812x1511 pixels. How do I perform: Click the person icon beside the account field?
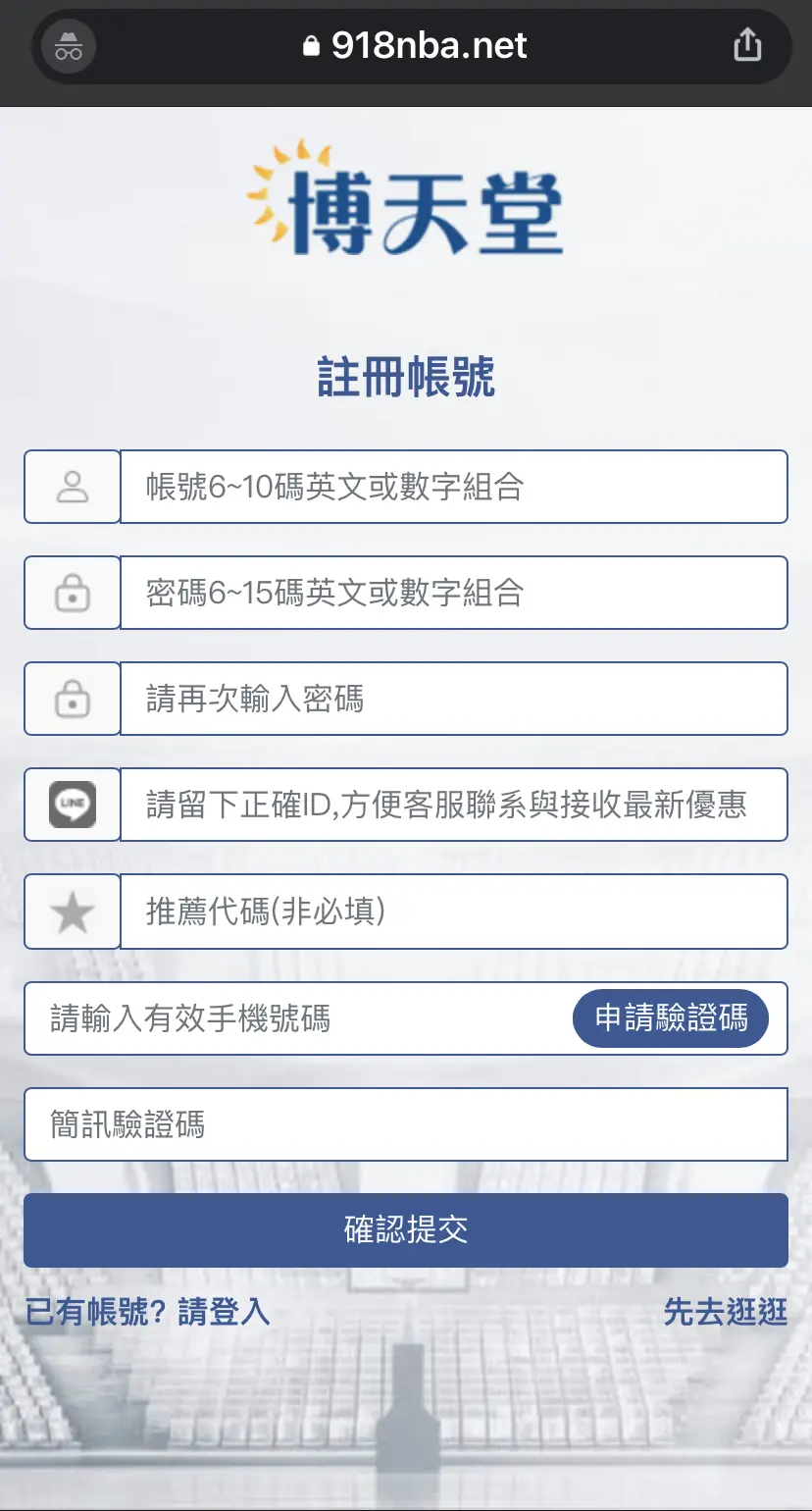72,487
